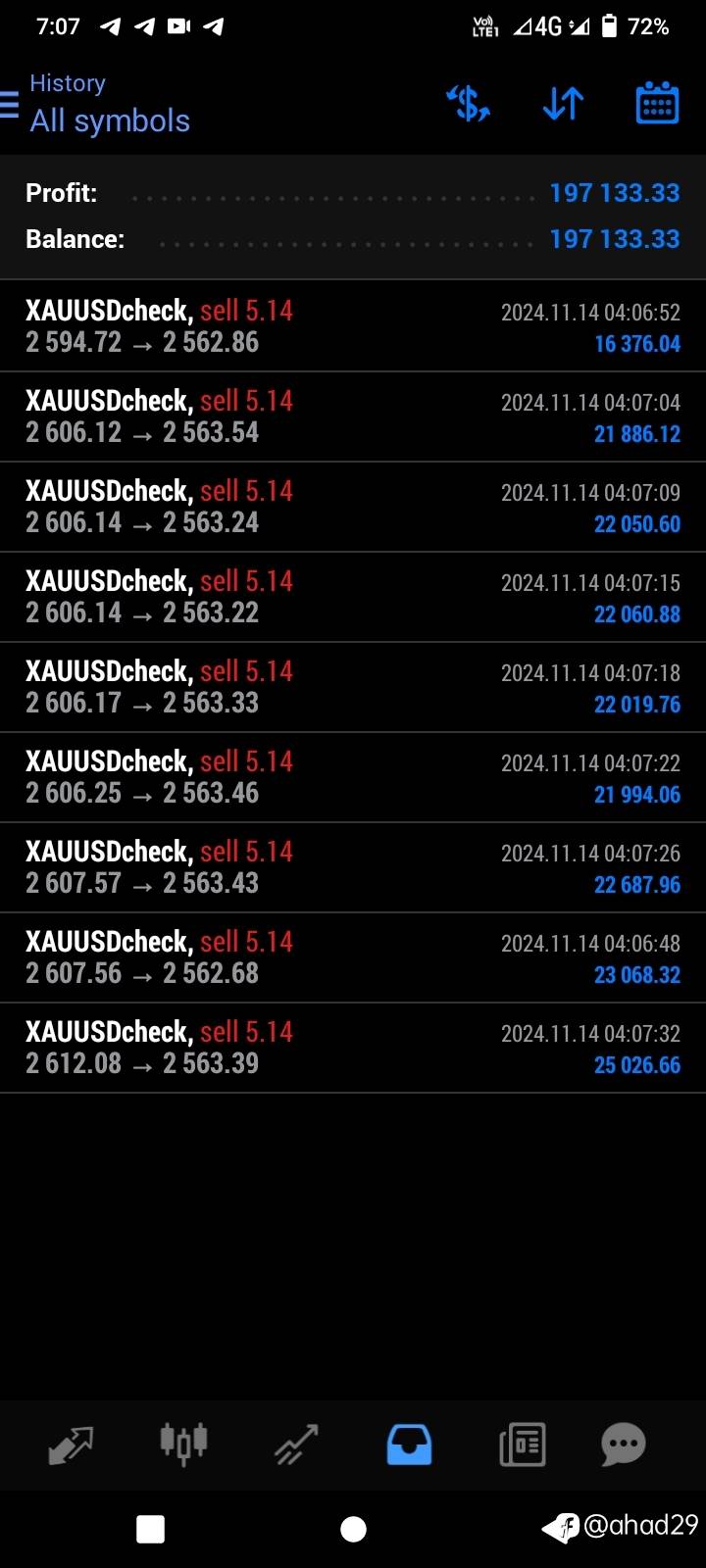Expand the trade with profit 23 068.32
Viewport: 706px width, 1568px height.
pos(353,957)
